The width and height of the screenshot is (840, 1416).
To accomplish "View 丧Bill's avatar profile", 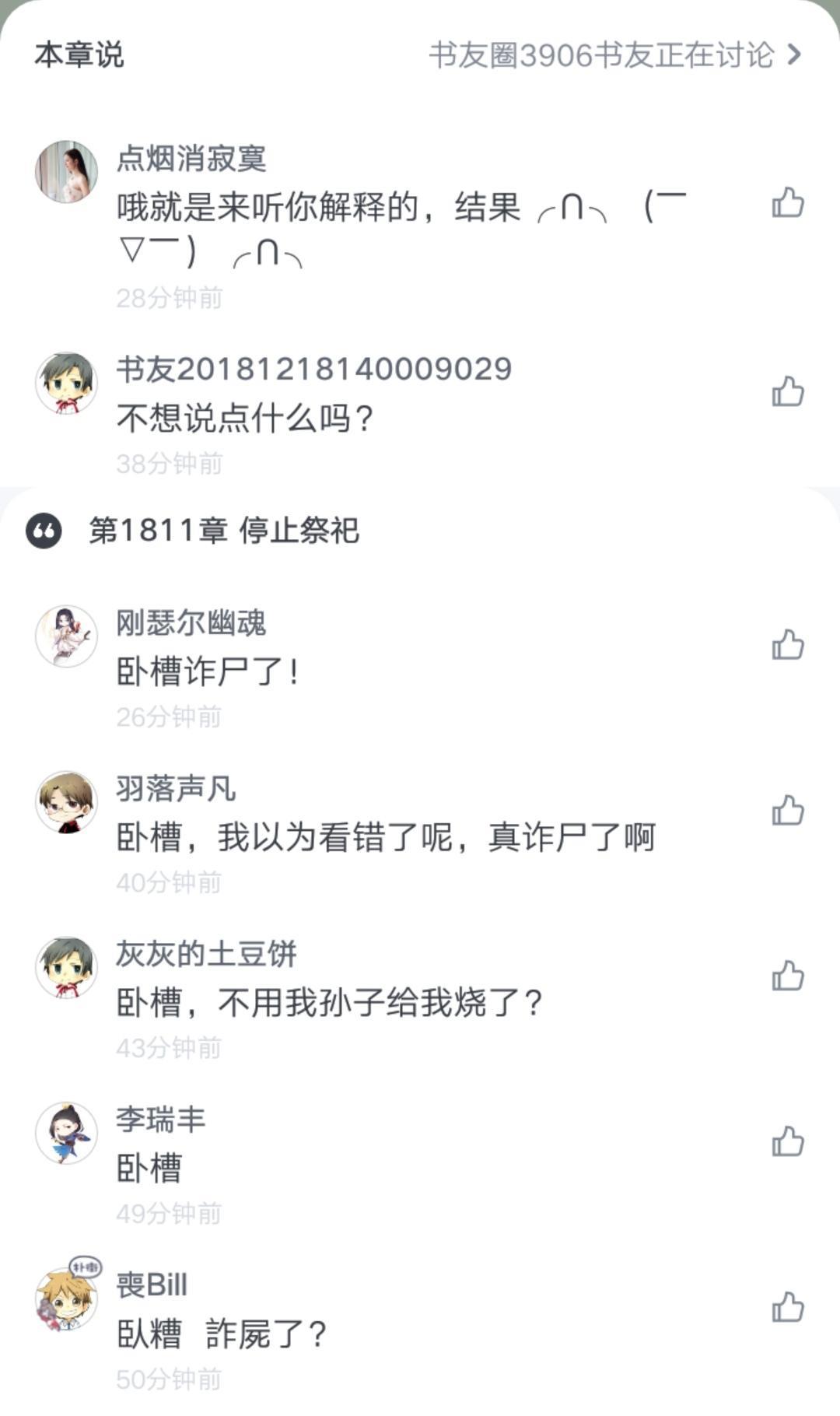I will [67, 1299].
